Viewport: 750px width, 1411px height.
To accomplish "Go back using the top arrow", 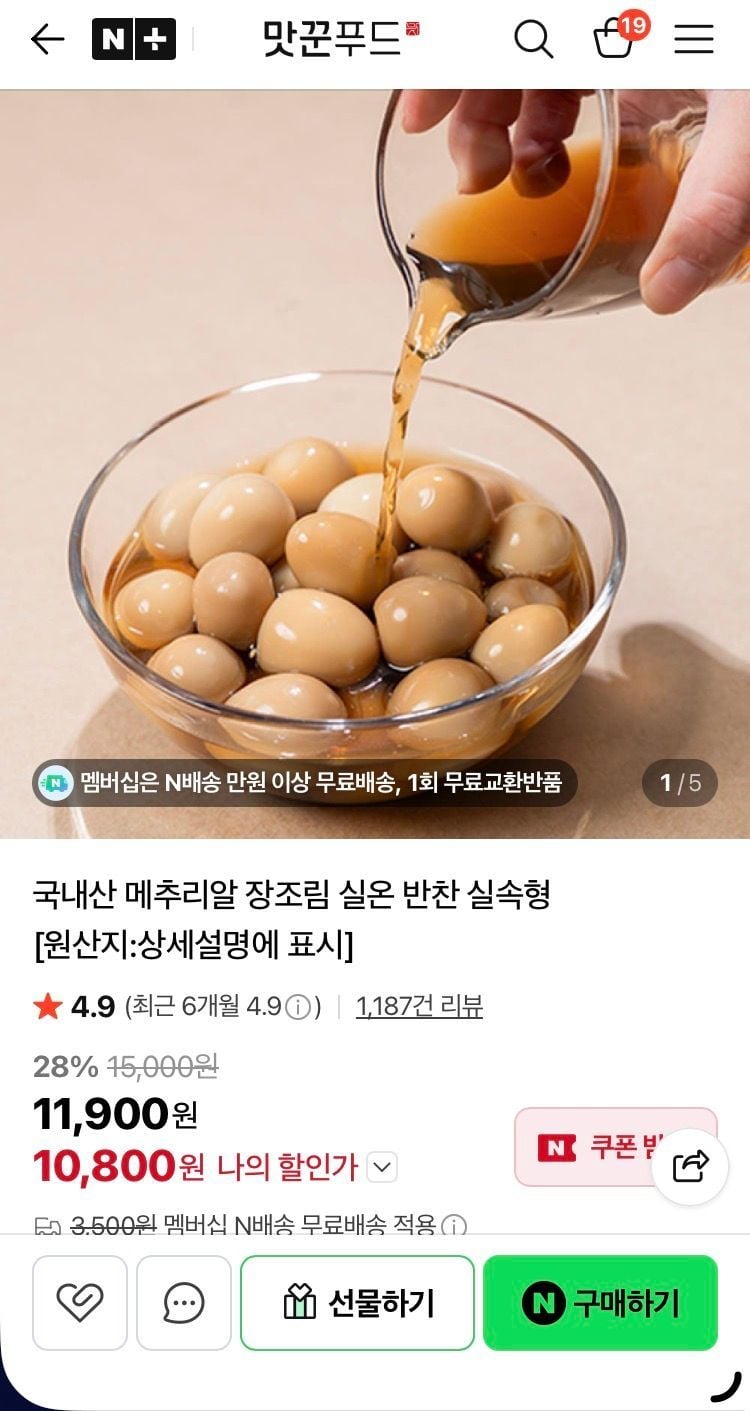I will coord(47,40).
